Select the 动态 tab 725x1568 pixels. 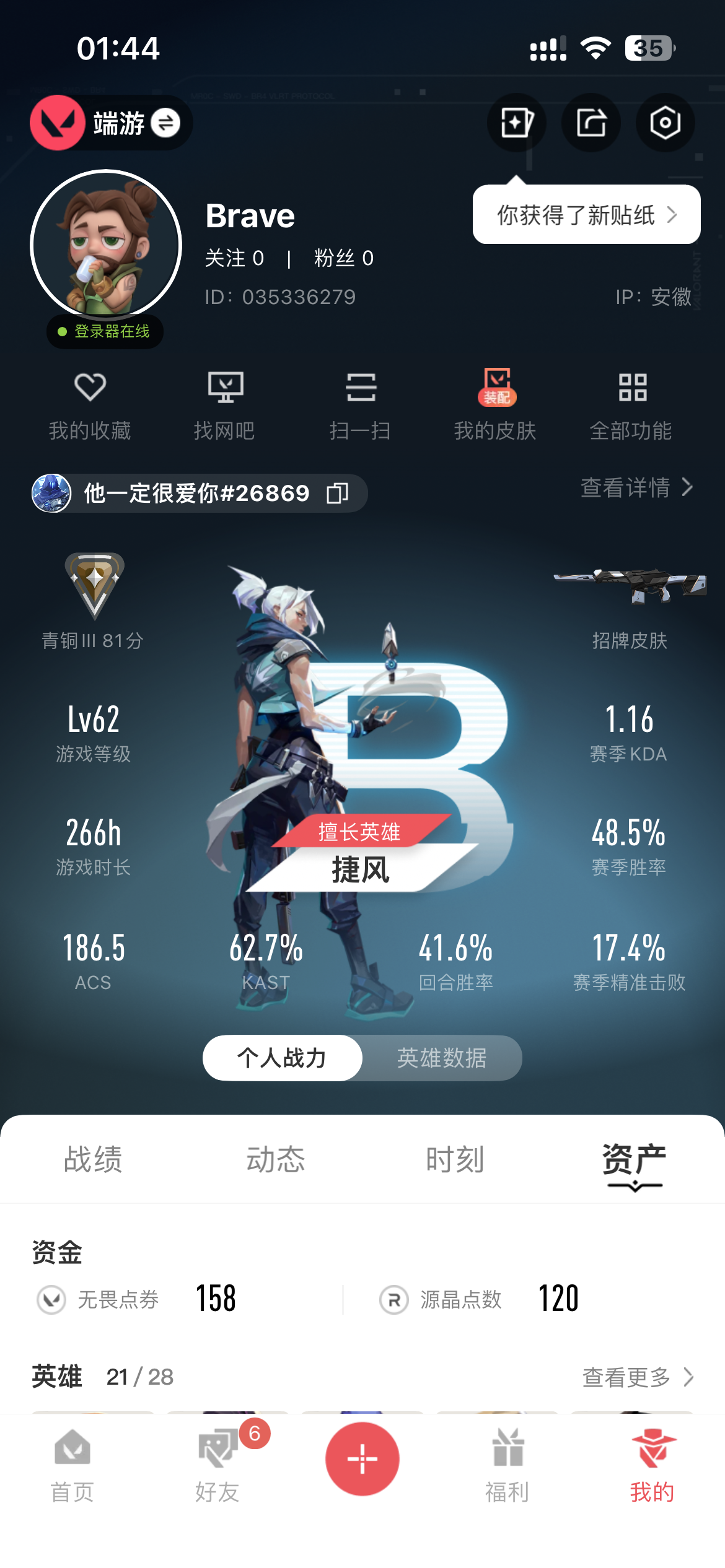pos(276,1159)
